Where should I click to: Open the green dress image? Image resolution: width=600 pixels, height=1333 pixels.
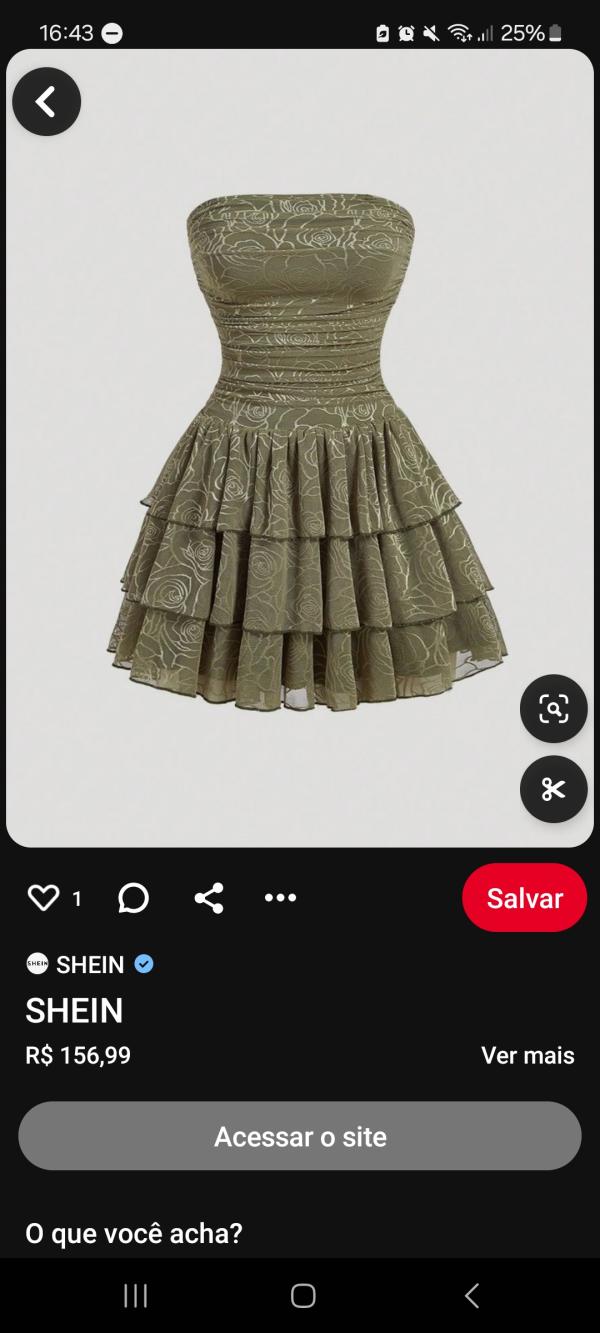point(300,450)
